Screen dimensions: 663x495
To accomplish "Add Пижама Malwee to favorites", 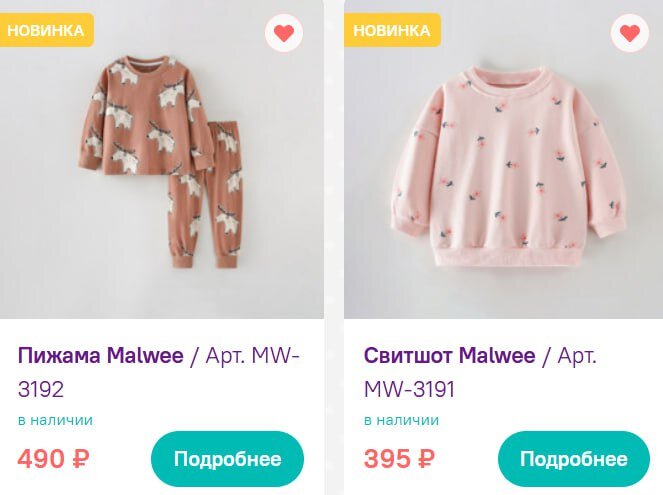I will tap(284, 33).
